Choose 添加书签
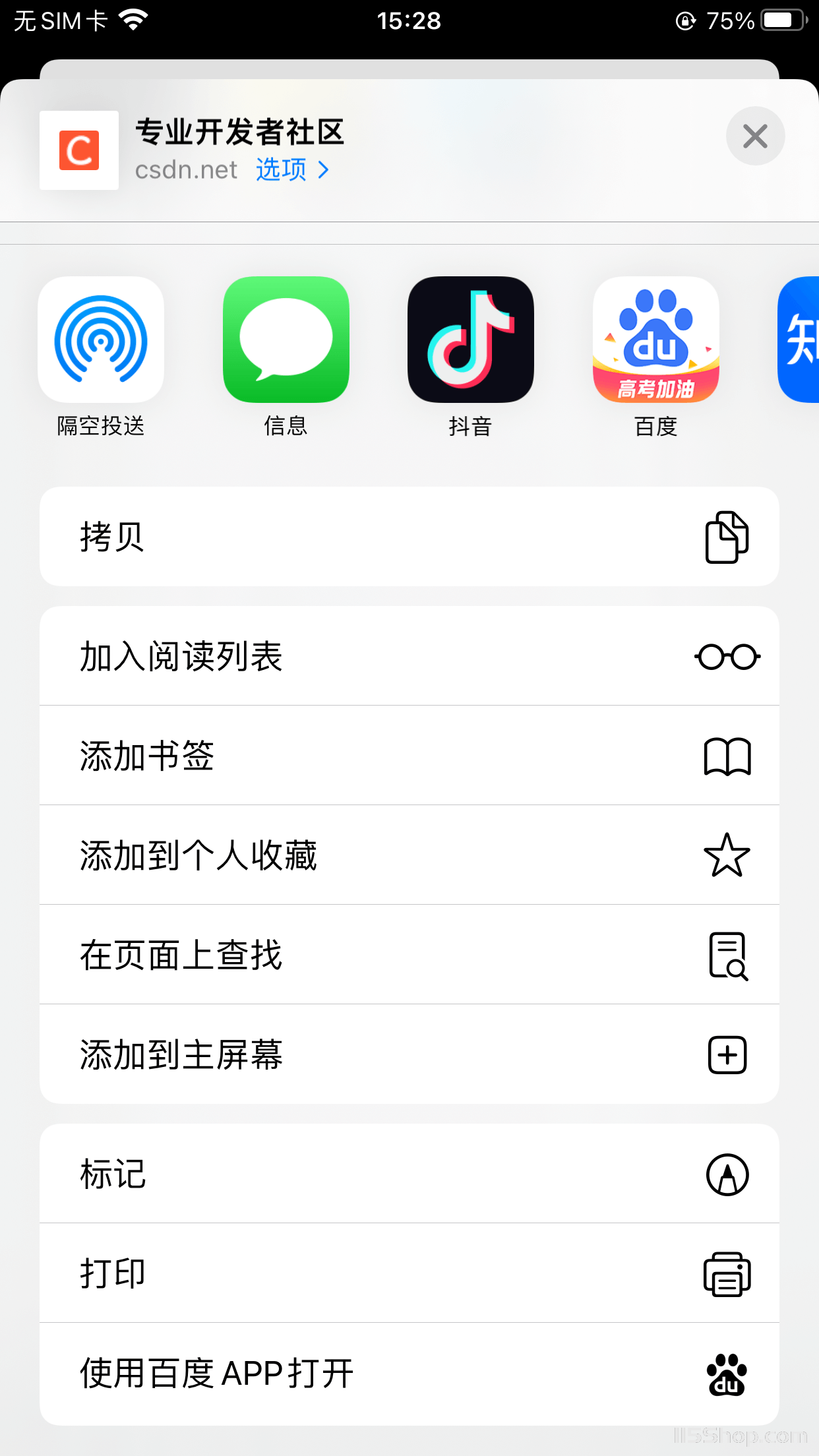Screen dimensions: 819x1456 pyautogui.click(x=409, y=756)
